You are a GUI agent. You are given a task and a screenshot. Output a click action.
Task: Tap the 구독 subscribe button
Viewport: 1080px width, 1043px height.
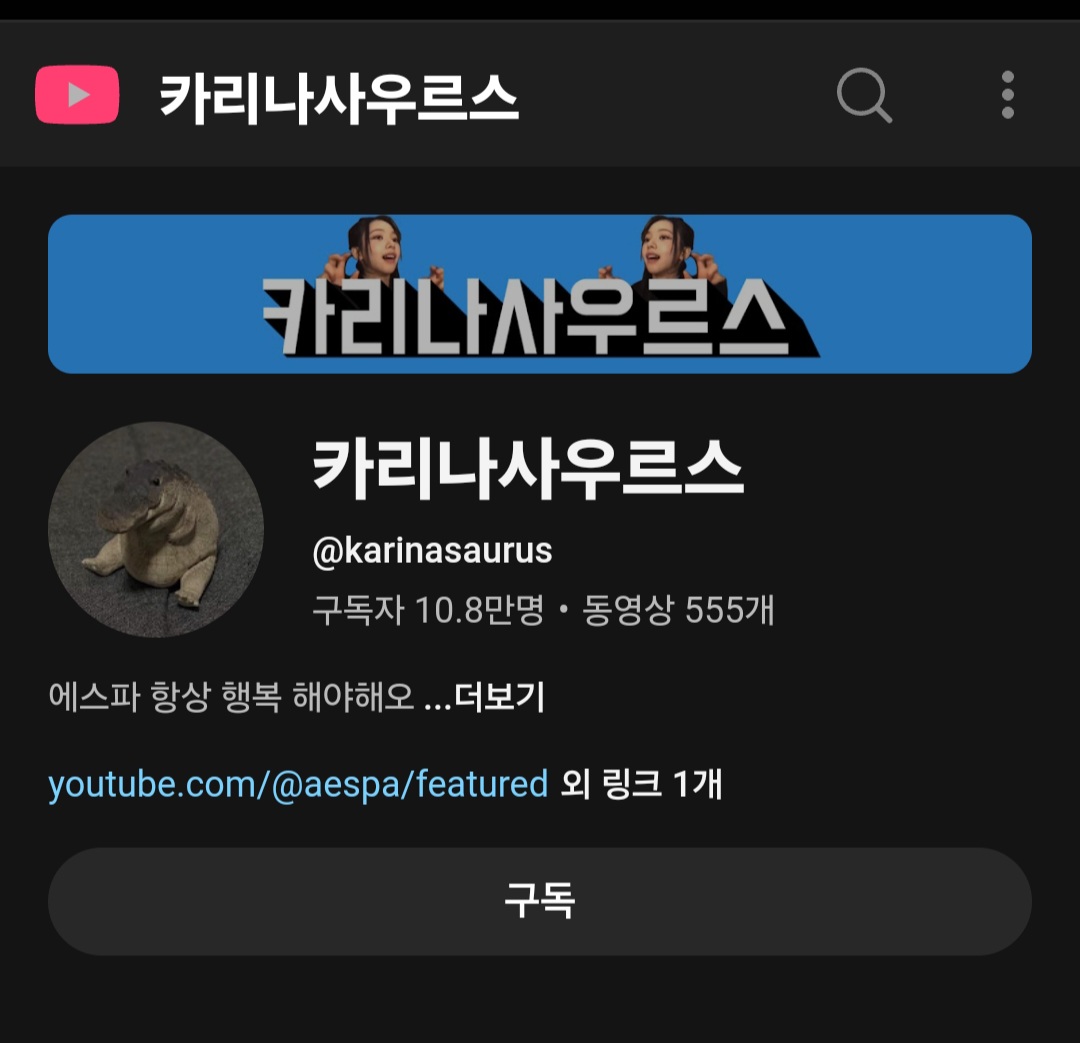[539, 901]
